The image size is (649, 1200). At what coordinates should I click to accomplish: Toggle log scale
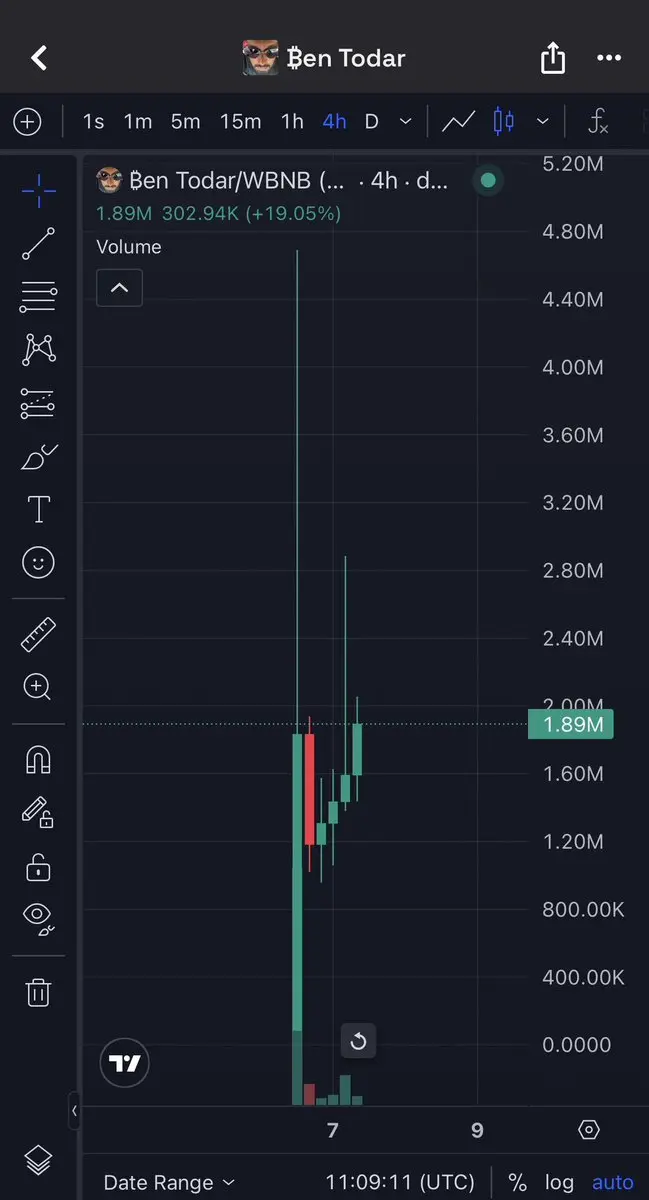point(559,1183)
